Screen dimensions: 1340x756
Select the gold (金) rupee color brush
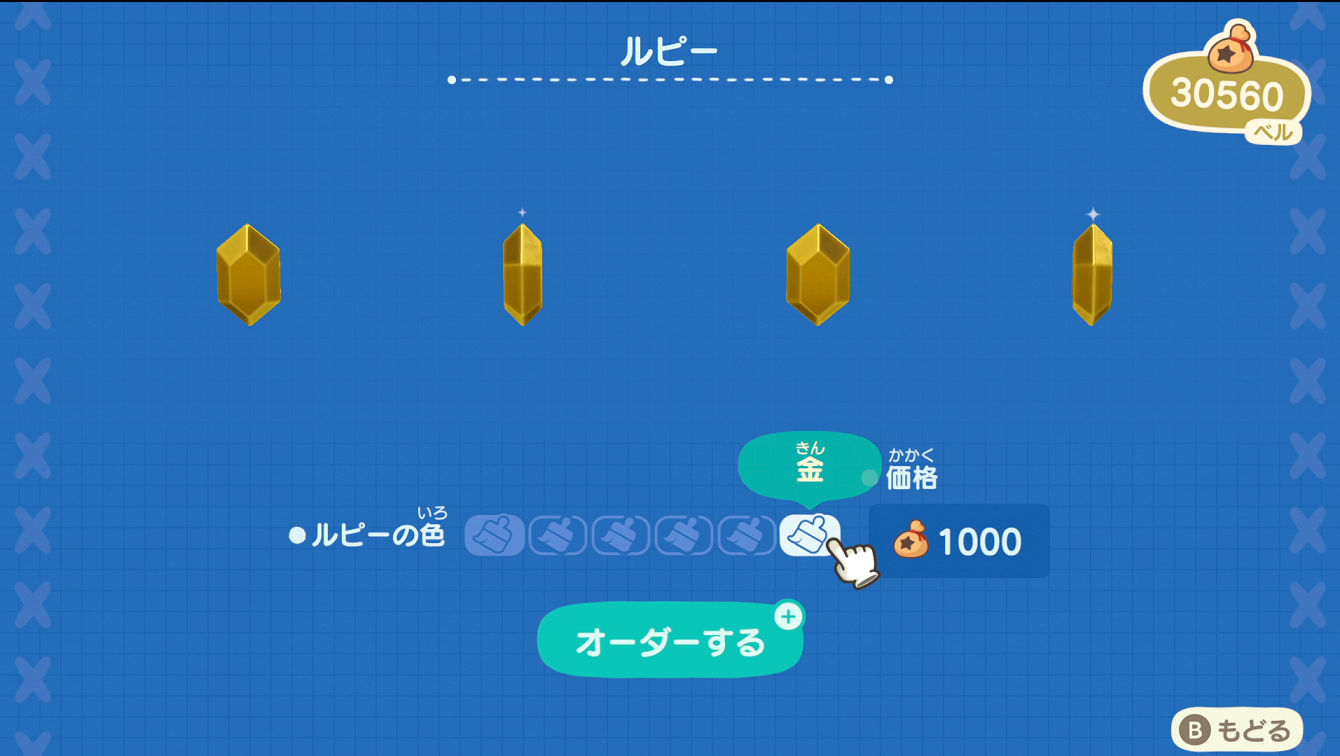point(809,535)
